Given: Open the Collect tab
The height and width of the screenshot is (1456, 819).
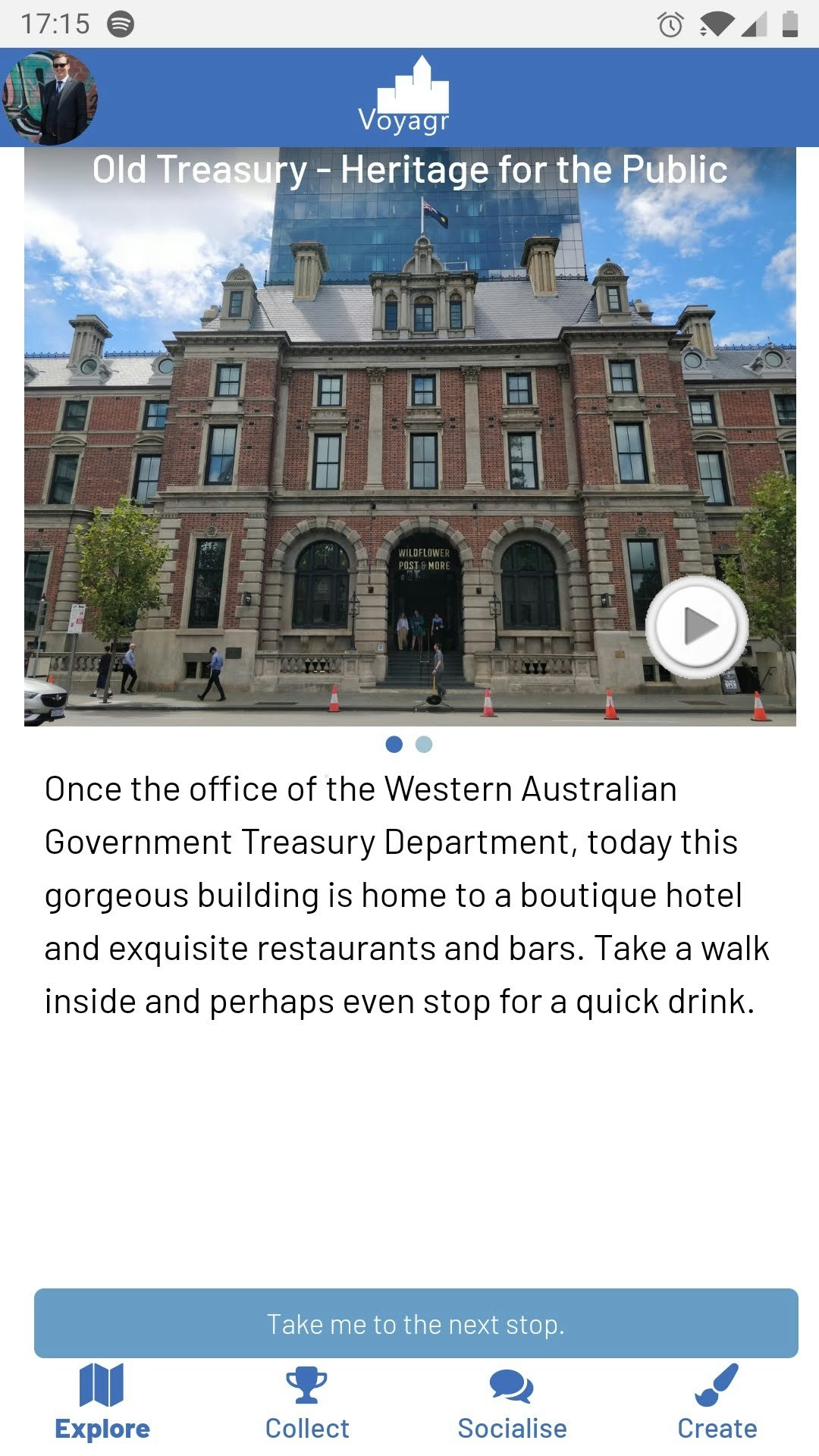Looking at the screenshot, I should [307, 1404].
